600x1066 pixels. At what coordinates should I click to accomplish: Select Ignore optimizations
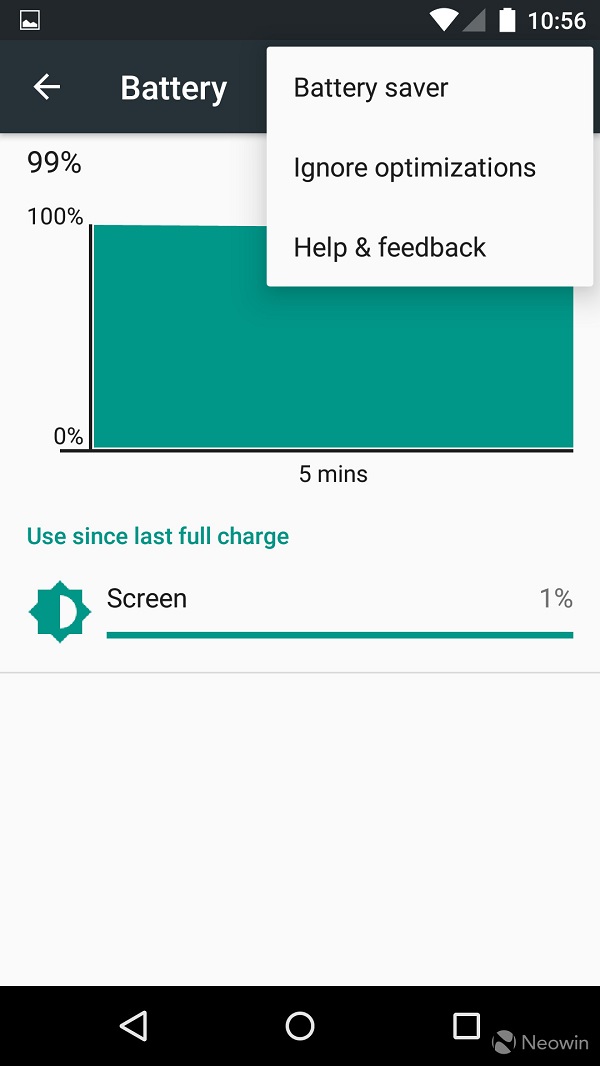[x=414, y=168]
